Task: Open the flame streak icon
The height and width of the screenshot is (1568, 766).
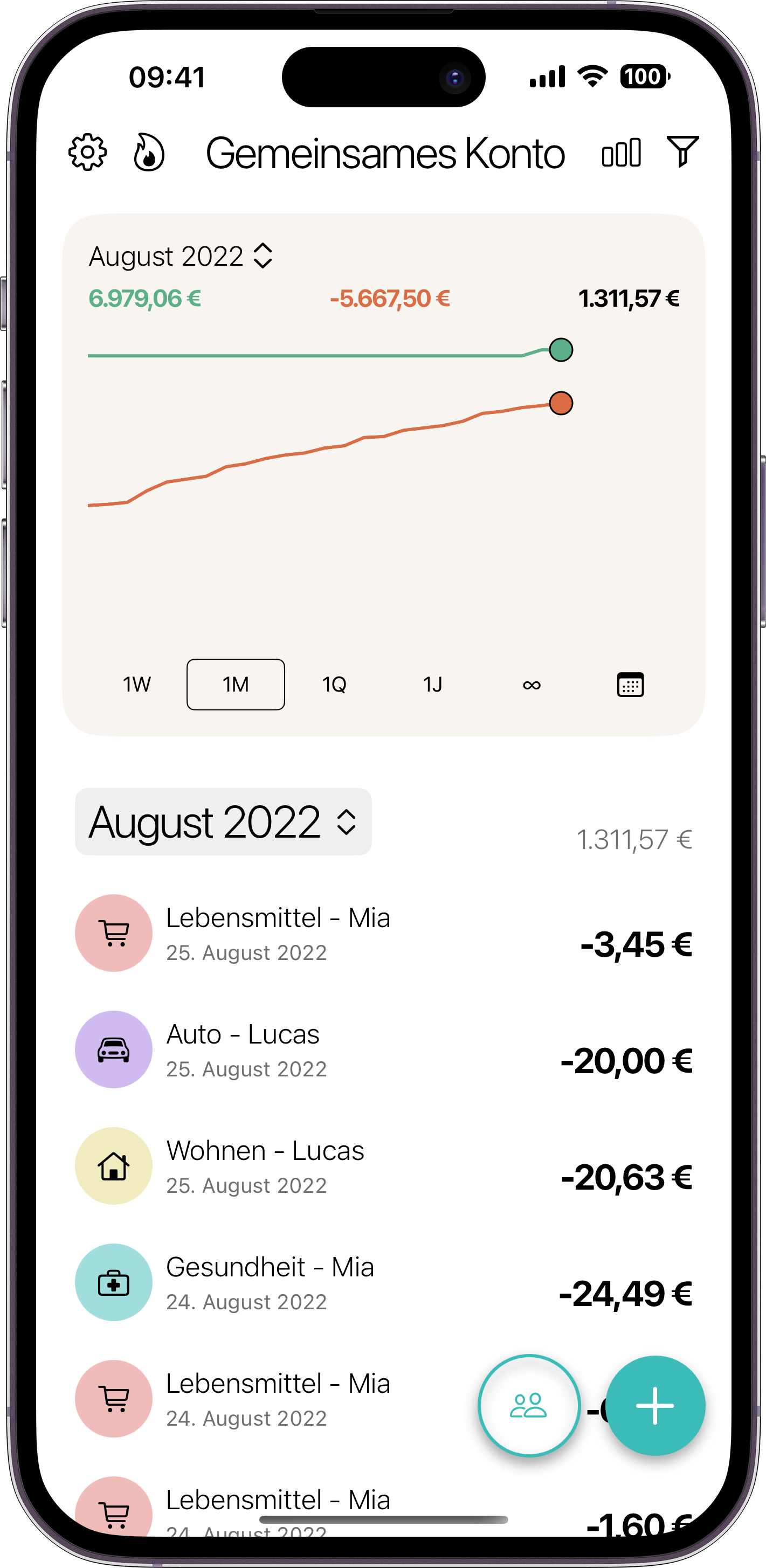Action: (x=149, y=152)
